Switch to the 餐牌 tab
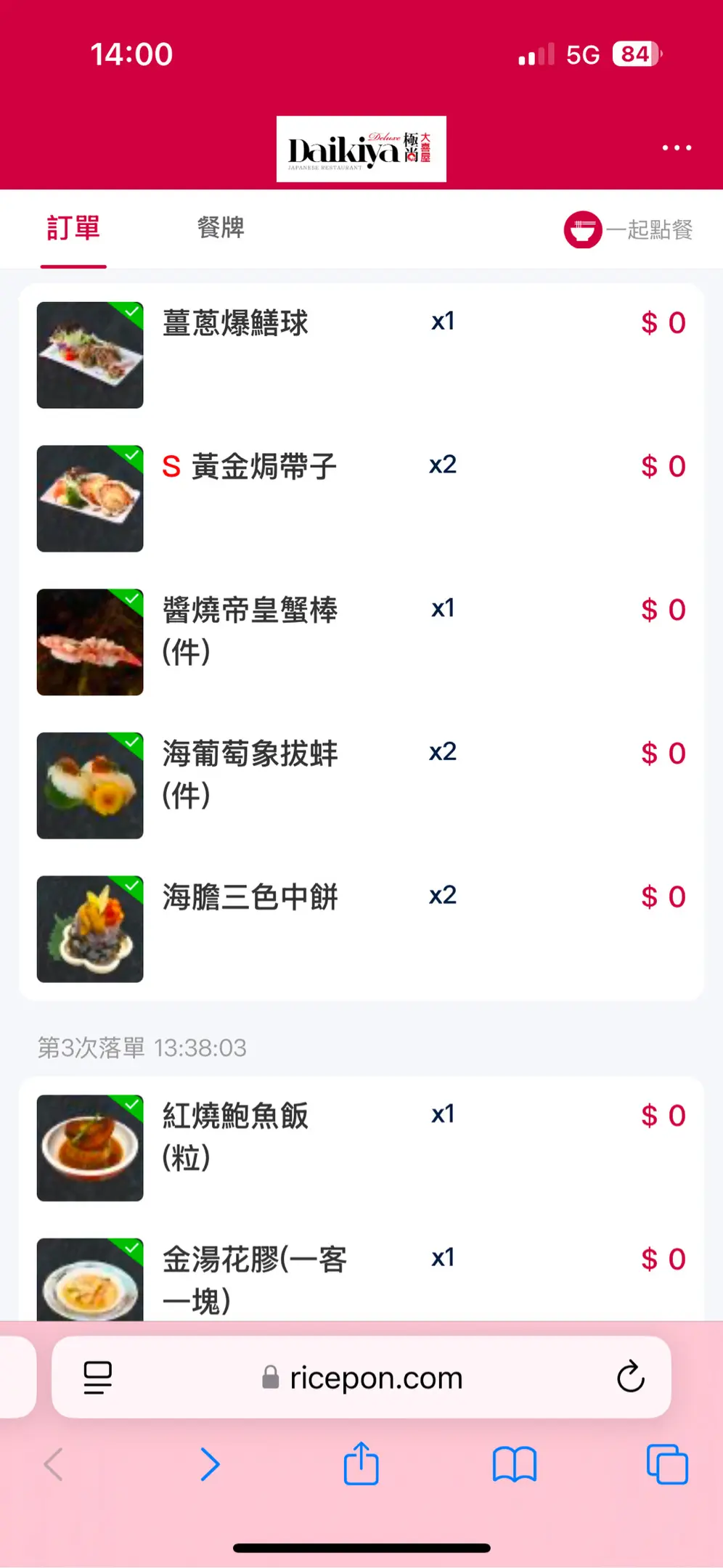The height and width of the screenshot is (1568, 723). [x=221, y=228]
